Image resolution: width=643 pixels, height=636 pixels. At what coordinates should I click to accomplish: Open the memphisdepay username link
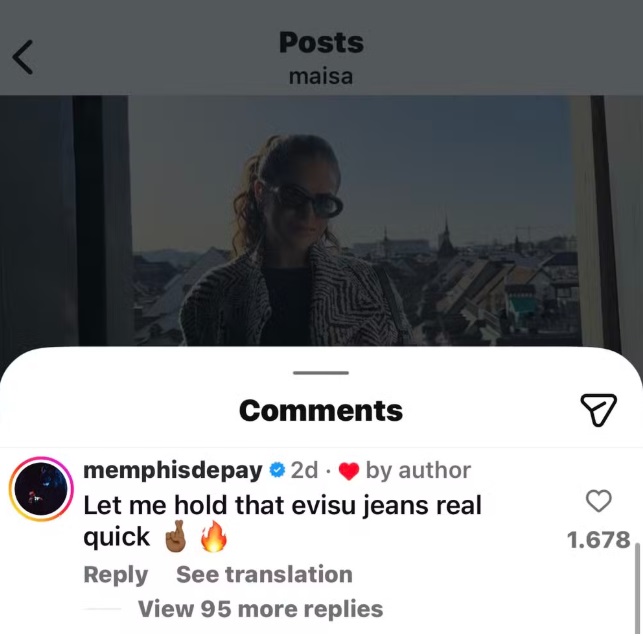click(172, 470)
